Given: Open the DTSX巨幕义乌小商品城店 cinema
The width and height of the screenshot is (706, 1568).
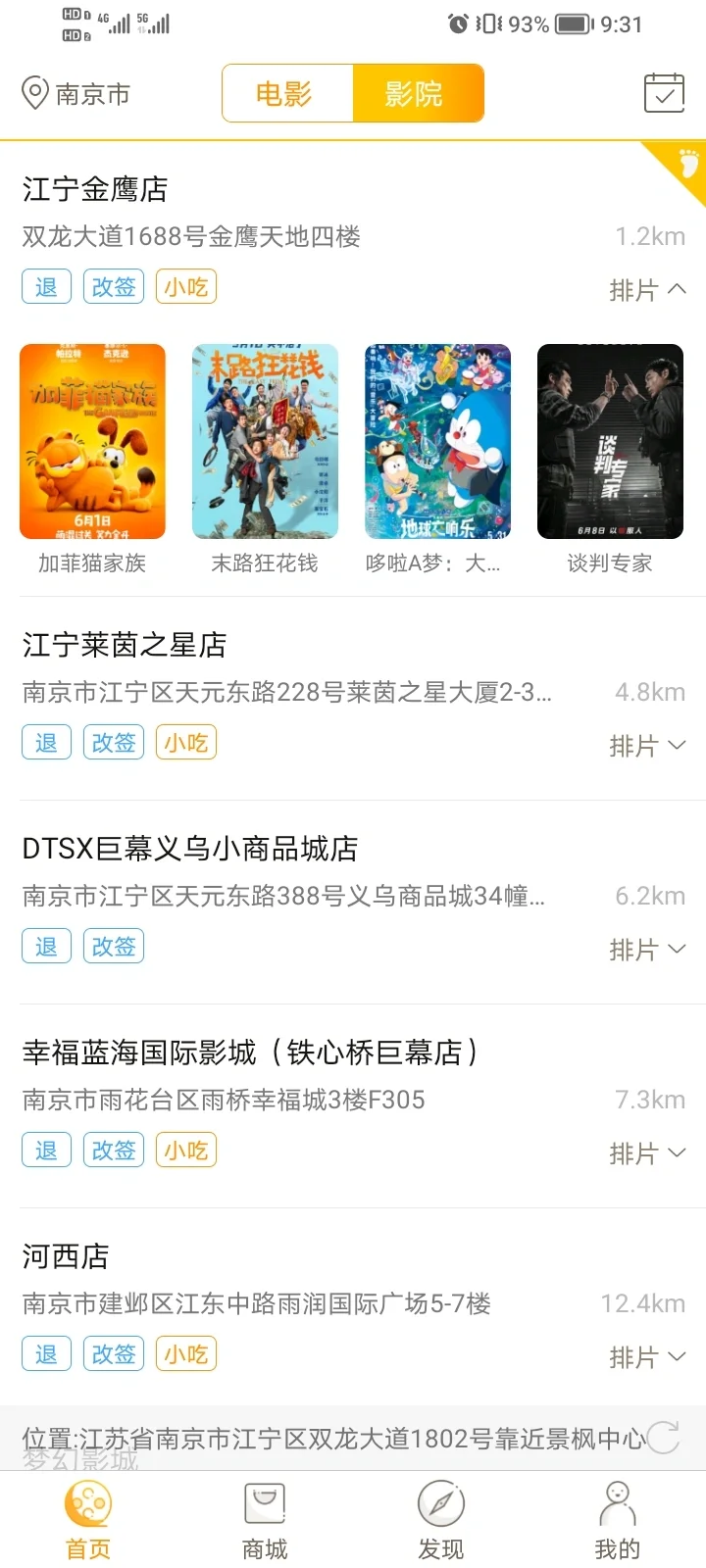Looking at the screenshot, I should click(x=190, y=849).
